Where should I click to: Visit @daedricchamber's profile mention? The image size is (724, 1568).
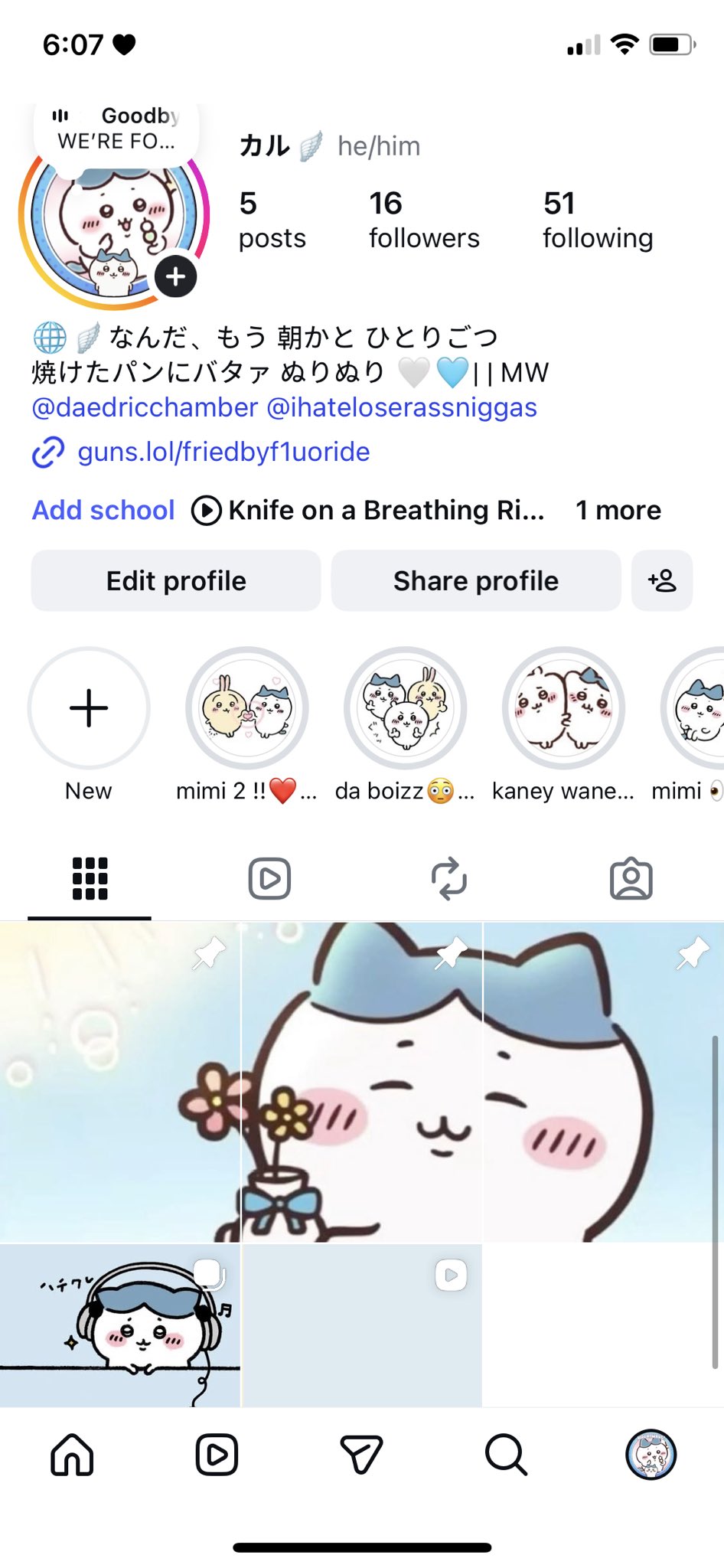coord(145,407)
